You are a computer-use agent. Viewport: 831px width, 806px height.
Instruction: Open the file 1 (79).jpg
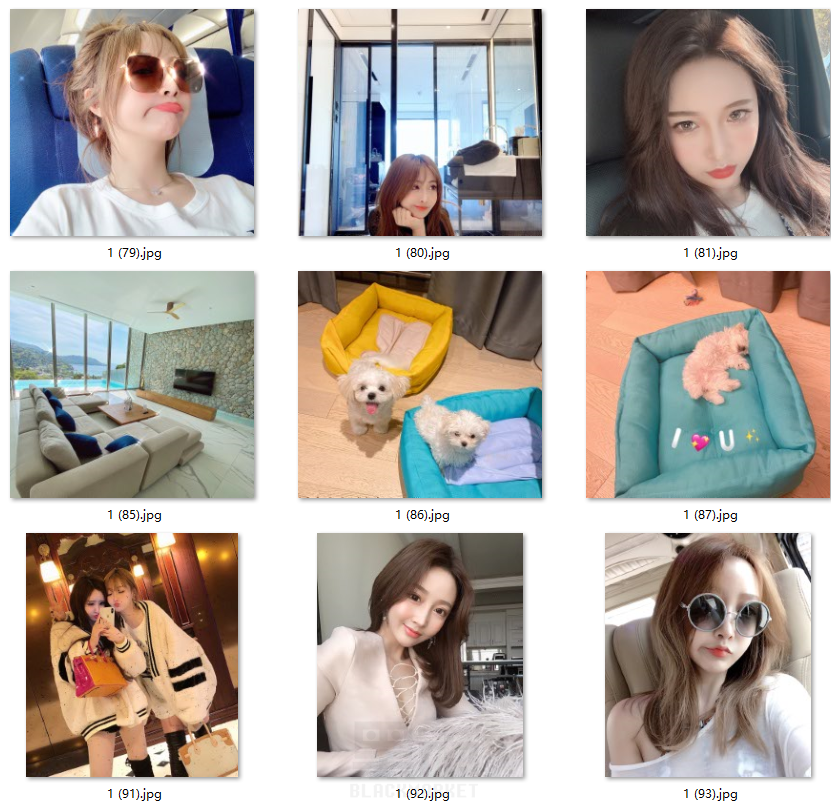click(x=132, y=123)
